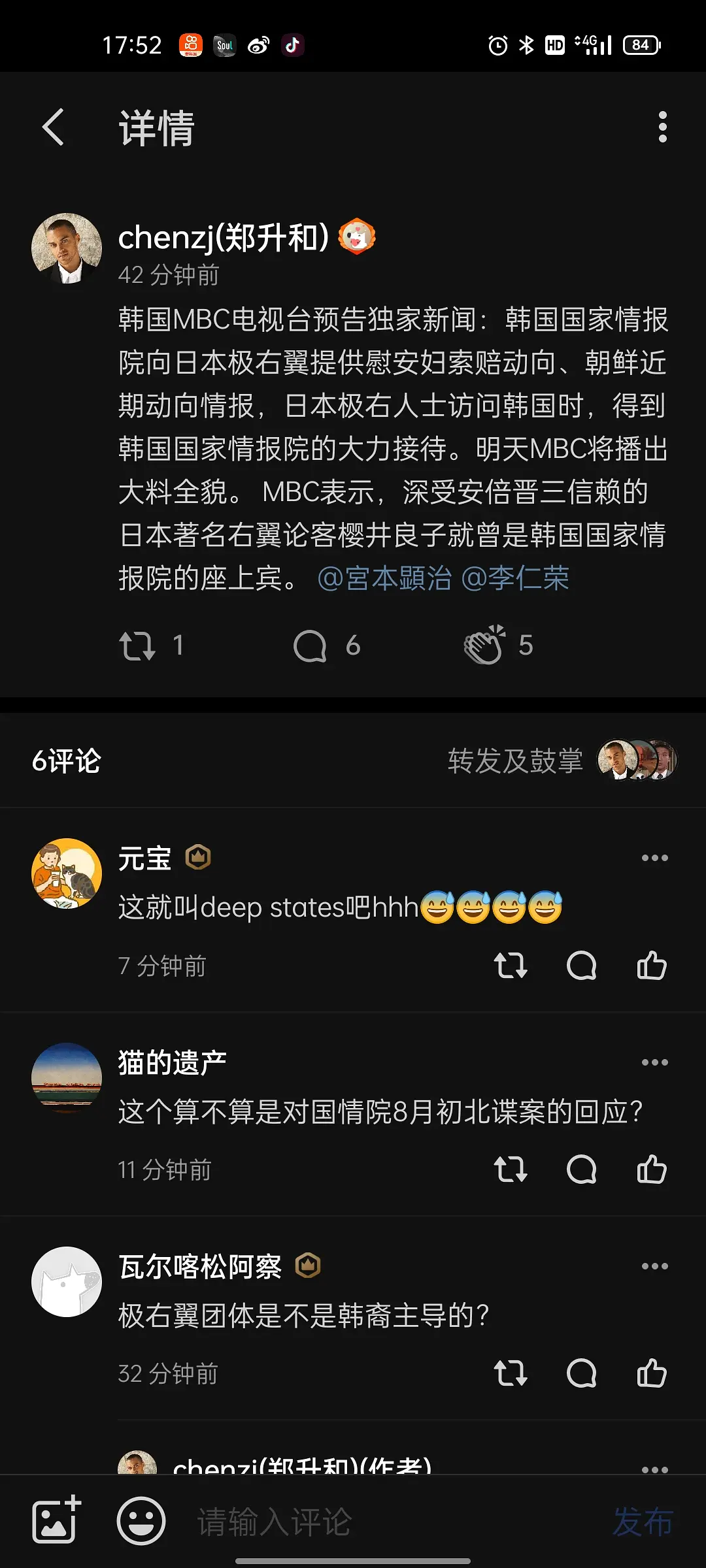Open the top-right overflow menu
Viewport: 706px width, 1568px height.
[x=662, y=127]
